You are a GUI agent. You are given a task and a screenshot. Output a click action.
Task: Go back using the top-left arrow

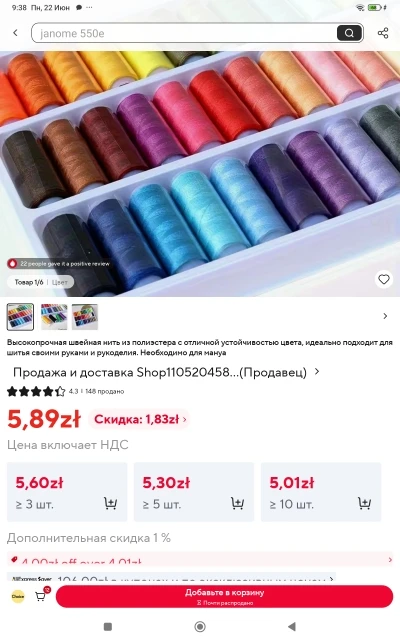coord(16,33)
